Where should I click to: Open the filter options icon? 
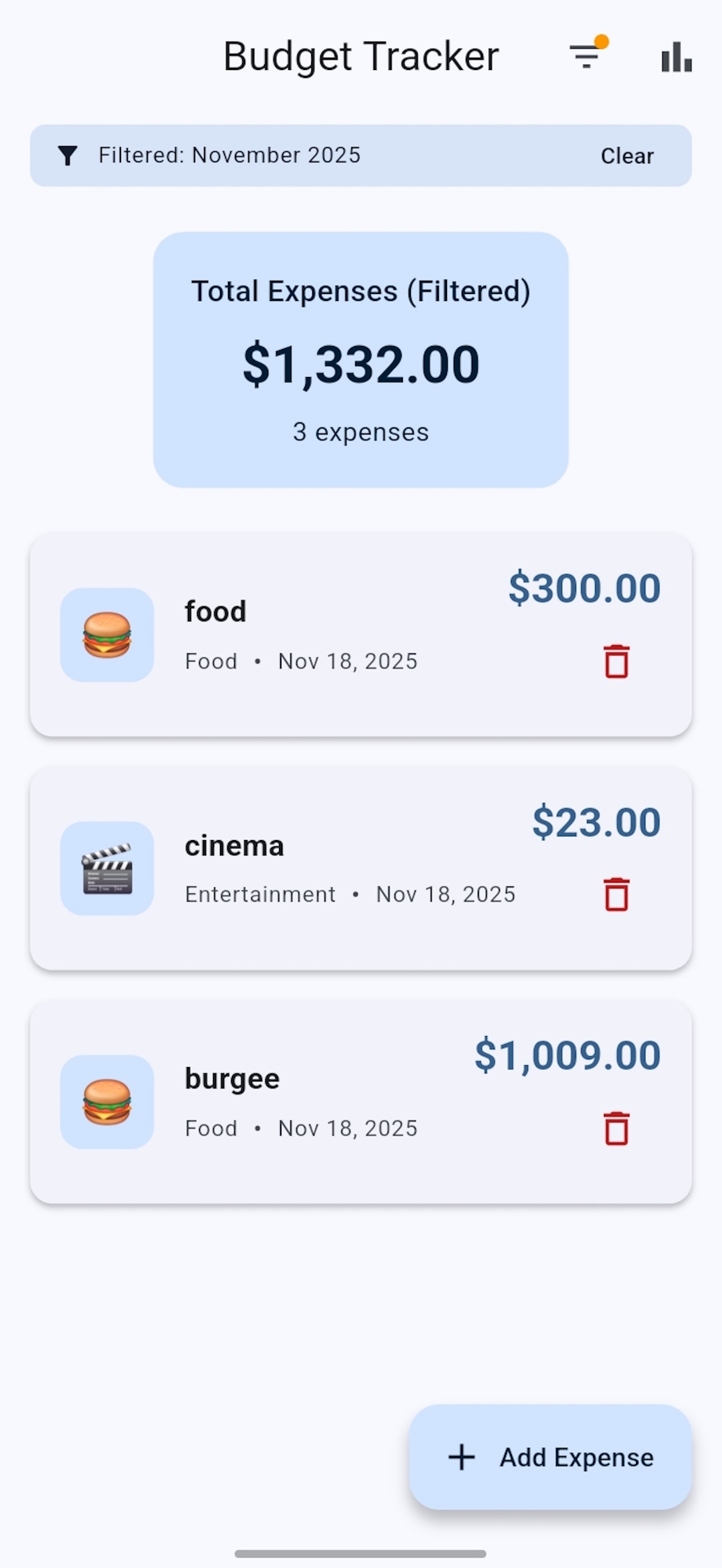(x=584, y=57)
